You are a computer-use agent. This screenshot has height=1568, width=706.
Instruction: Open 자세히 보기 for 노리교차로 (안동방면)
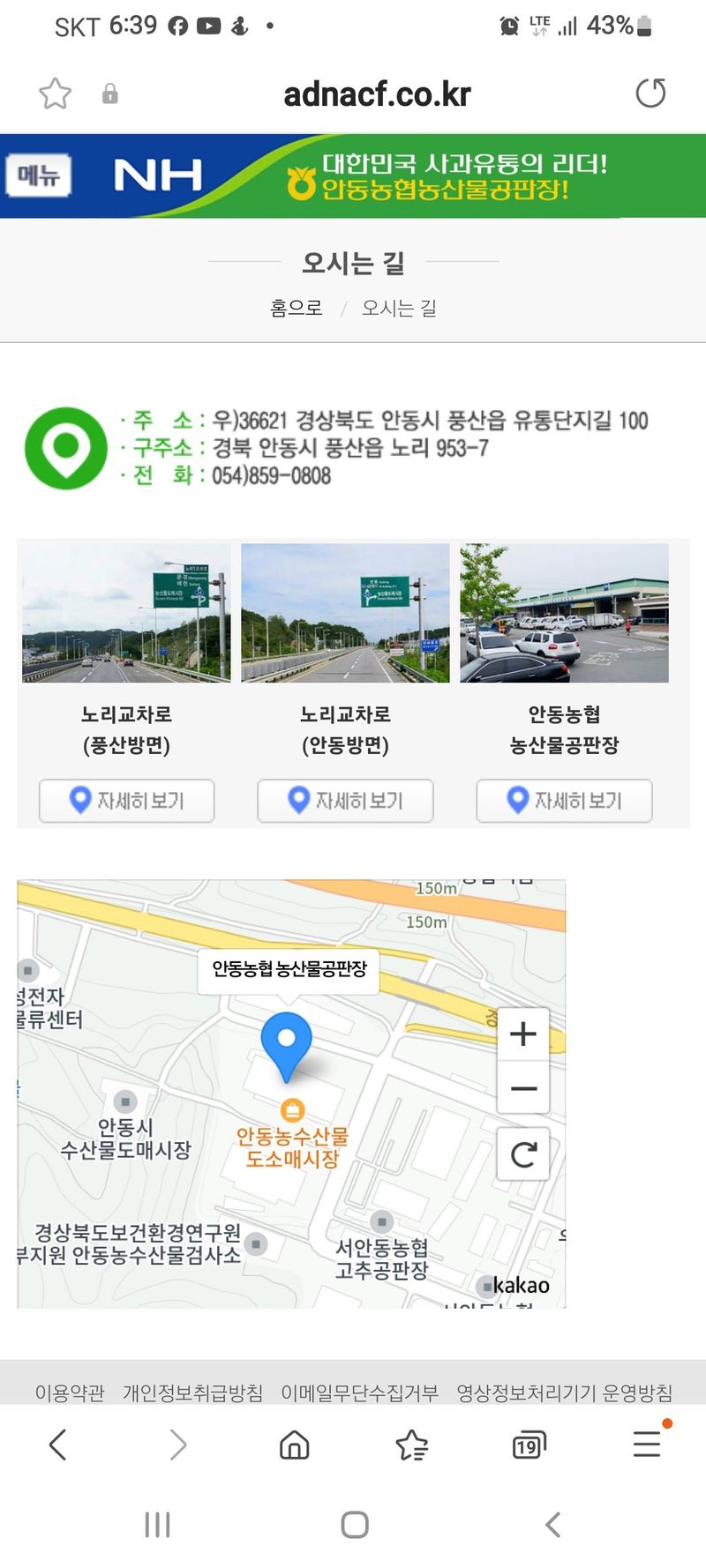pyautogui.click(x=345, y=801)
